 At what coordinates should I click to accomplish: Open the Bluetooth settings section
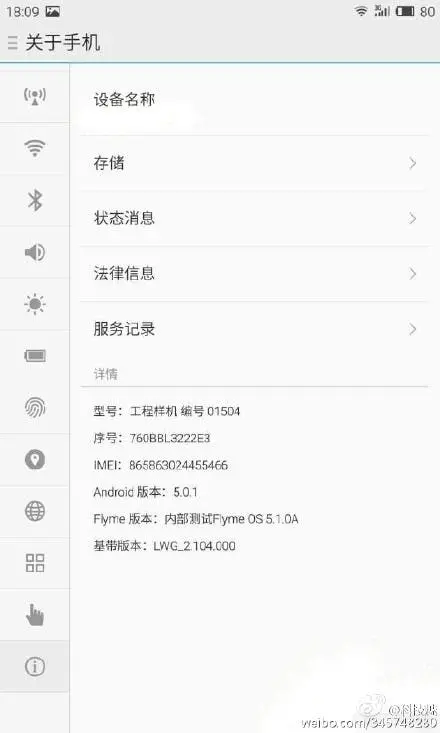tap(35, 200)
